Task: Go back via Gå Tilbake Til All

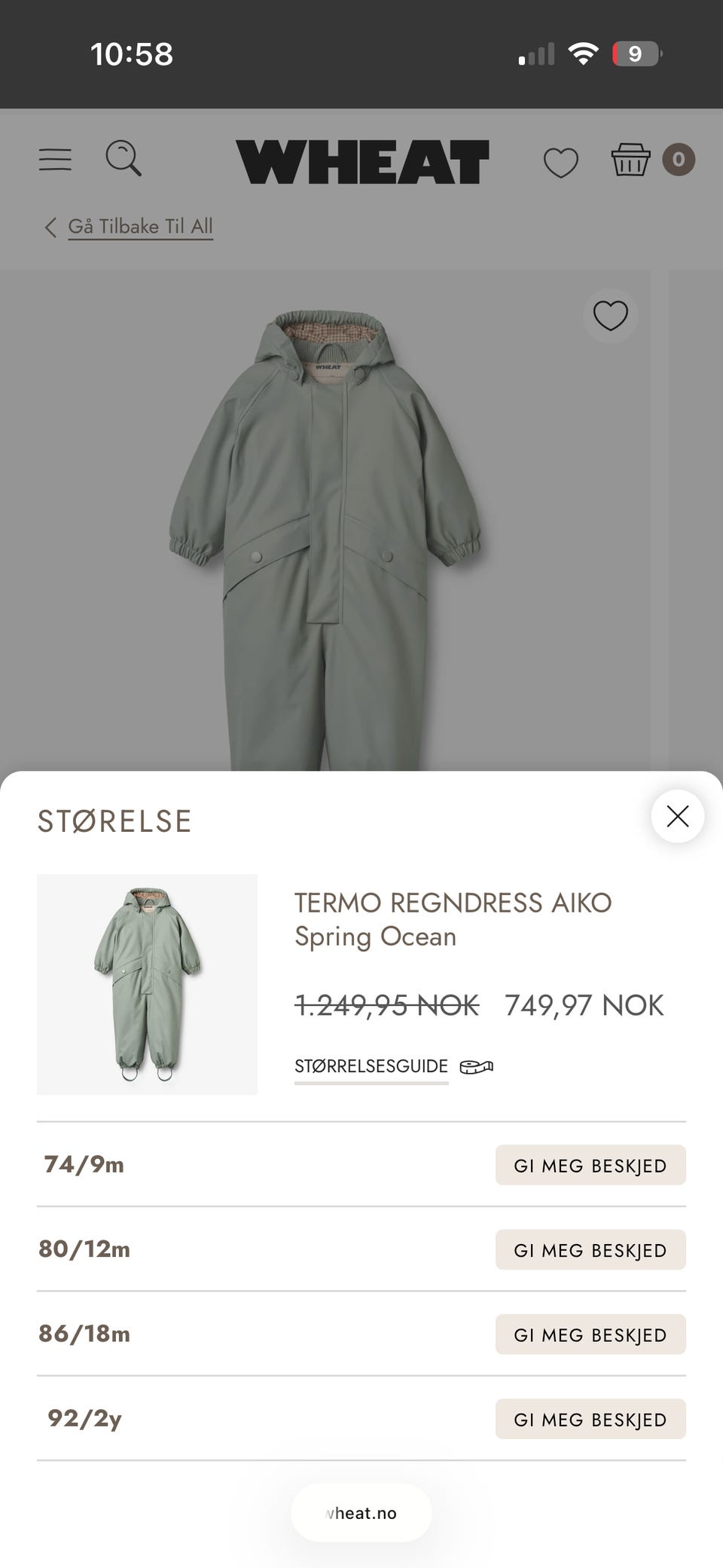Action: click(x=139, y=226)
